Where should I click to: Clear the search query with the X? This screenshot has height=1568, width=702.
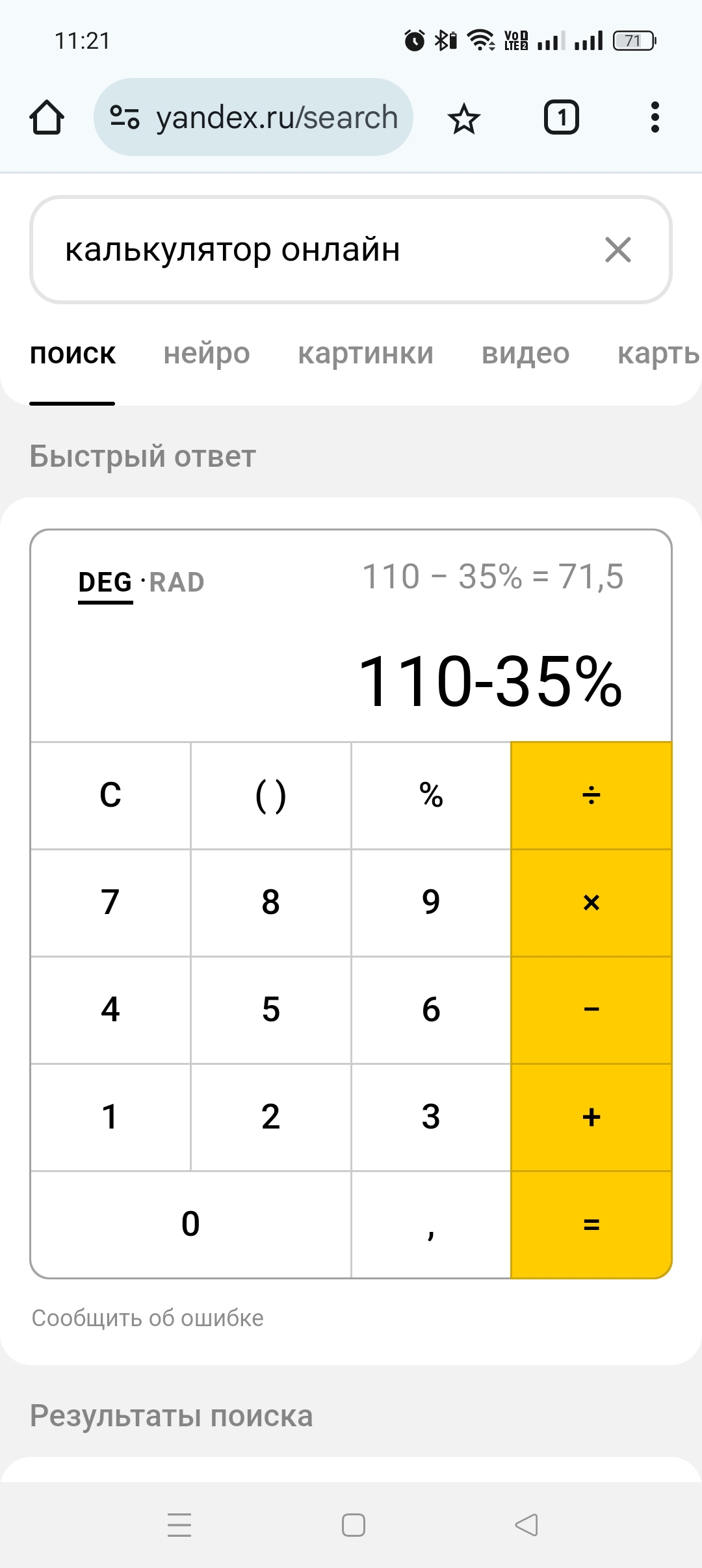click(617, 250)
